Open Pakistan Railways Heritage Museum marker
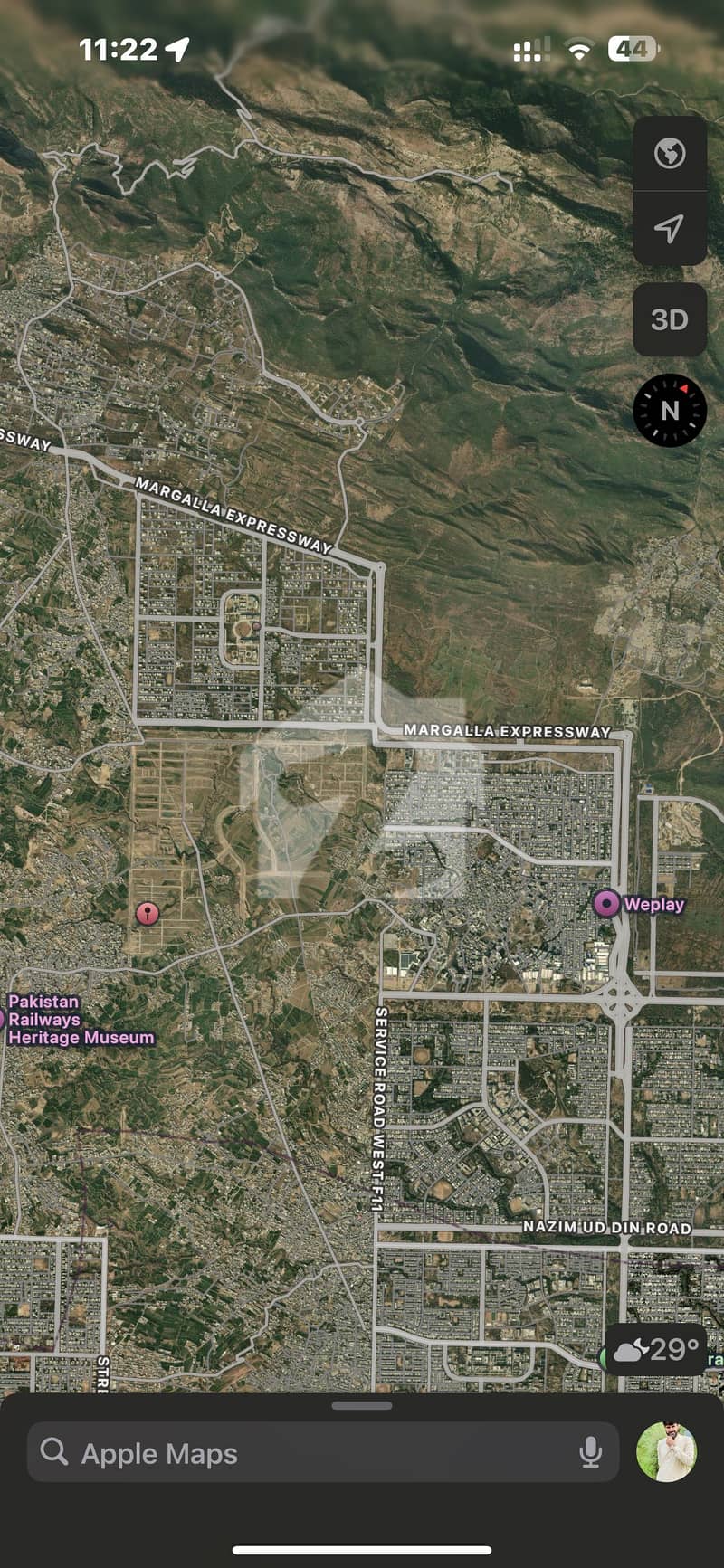This screenshot has height=1568, width=724. 77,1020
